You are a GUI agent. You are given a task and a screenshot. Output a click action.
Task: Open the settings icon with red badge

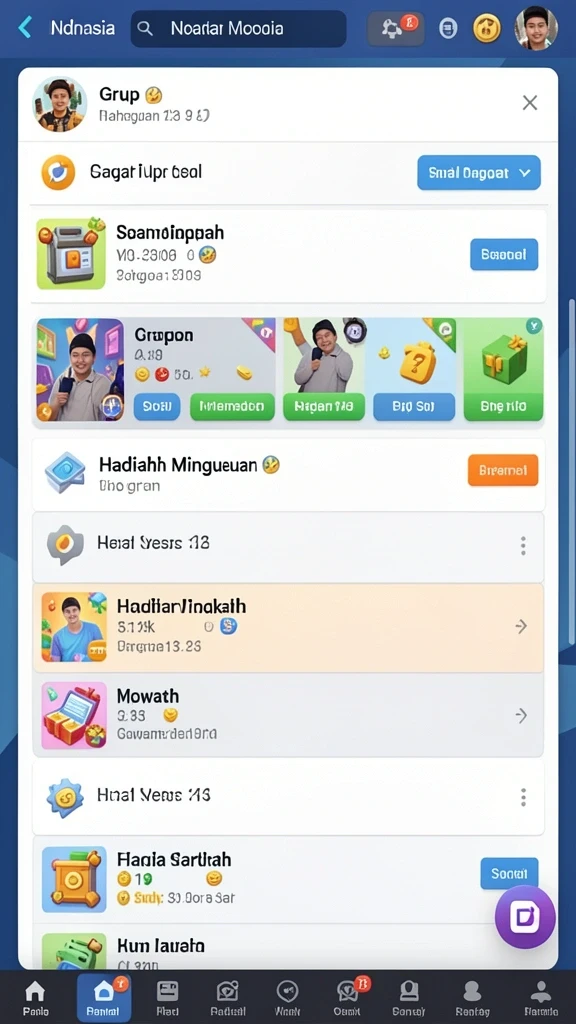[x=396, y=28]
